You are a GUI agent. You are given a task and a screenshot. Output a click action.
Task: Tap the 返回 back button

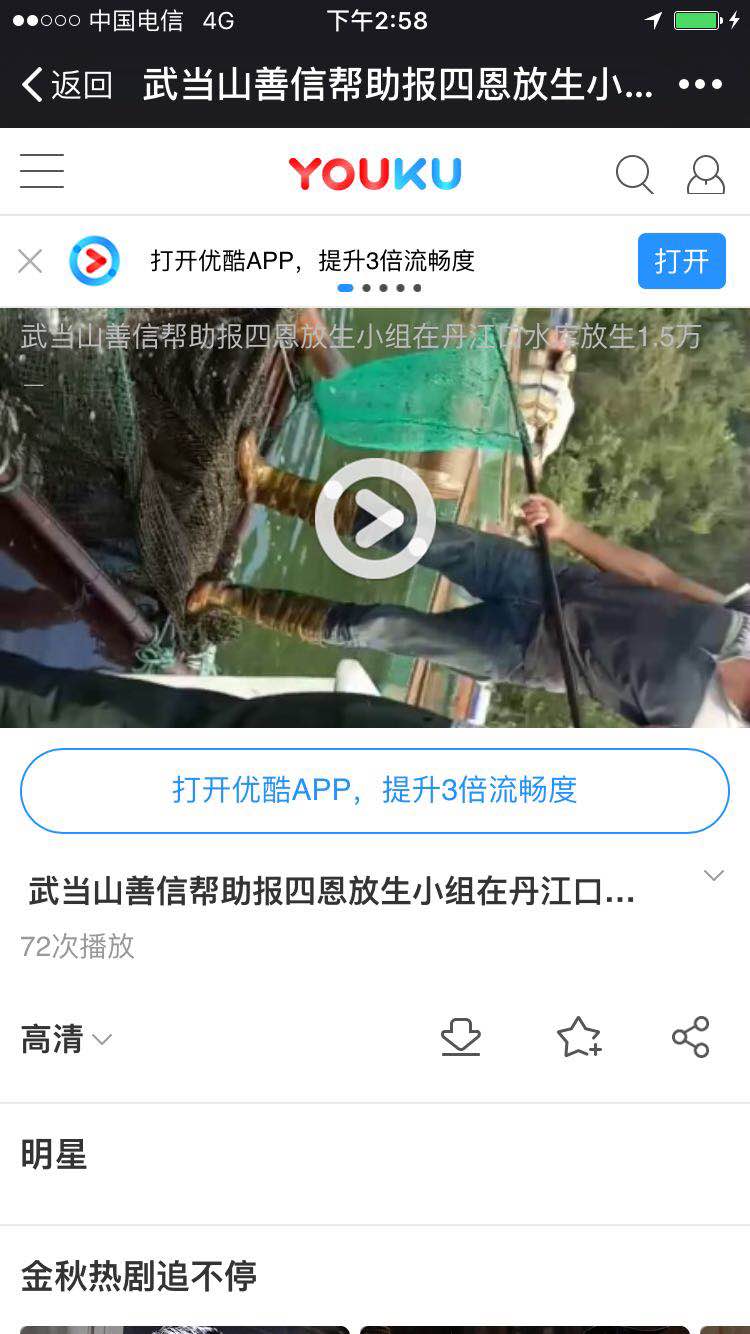click(66, 85)
